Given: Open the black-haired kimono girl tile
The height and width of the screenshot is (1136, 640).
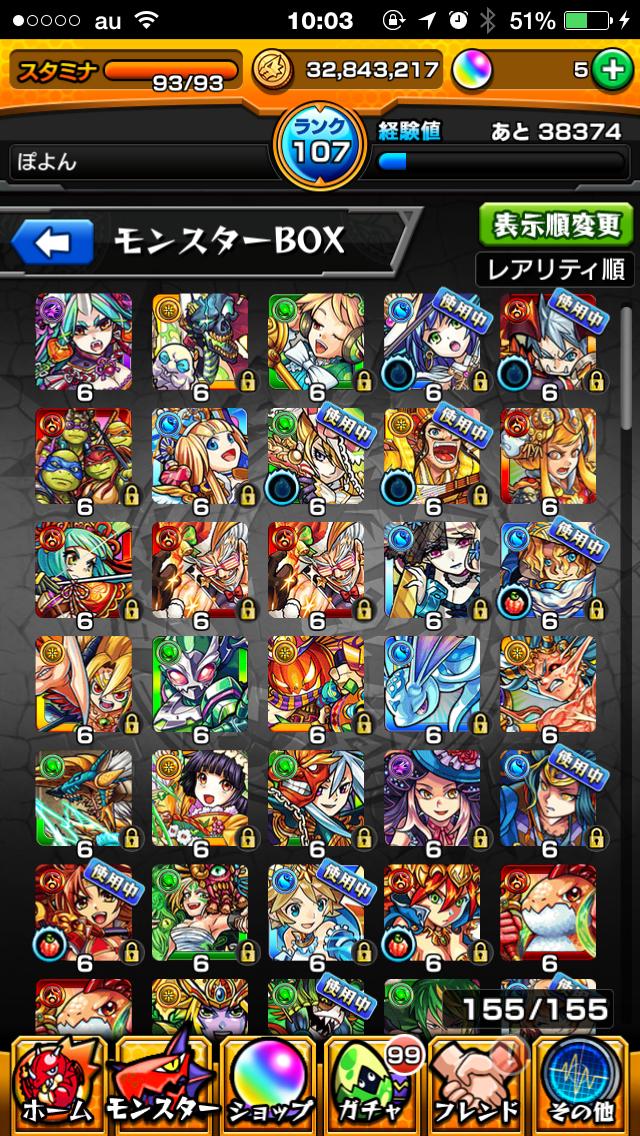Looking at the screenshot, I should coord(200,797).
